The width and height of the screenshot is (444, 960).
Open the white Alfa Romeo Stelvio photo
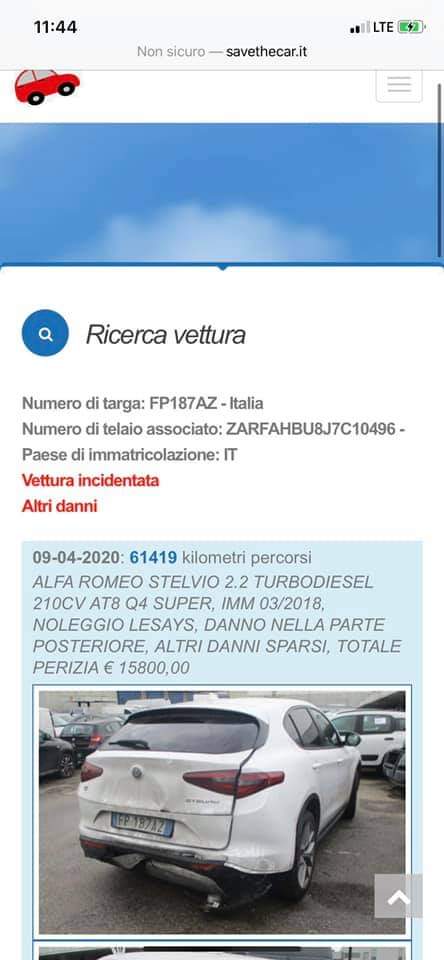tap(222, 812)
